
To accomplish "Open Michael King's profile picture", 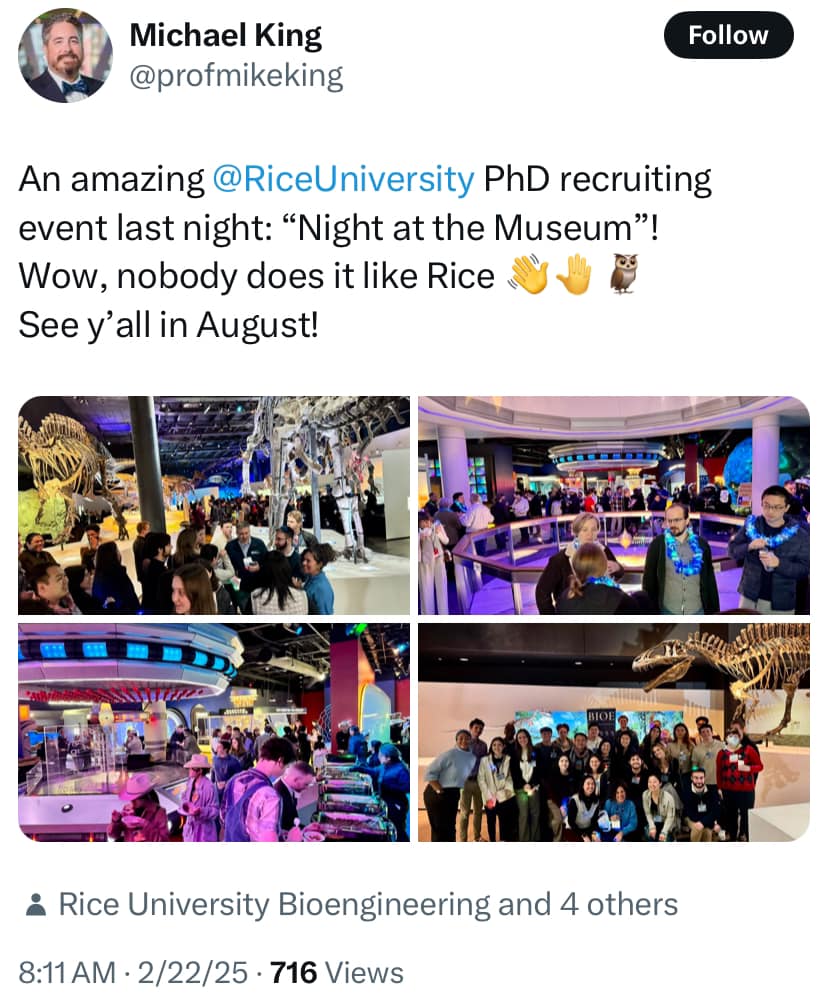I will click(x=65, y=56).
